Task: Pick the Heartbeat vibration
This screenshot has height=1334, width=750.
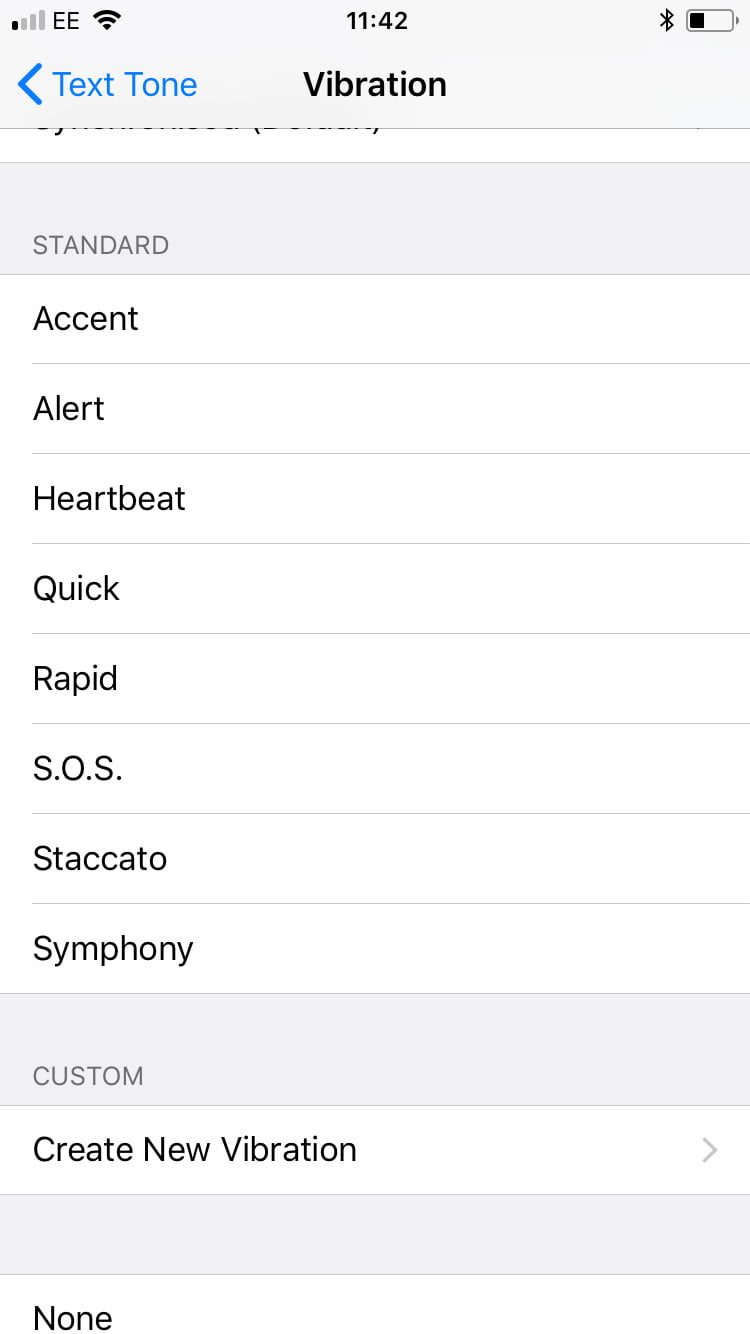Action: tap(375, 499)
